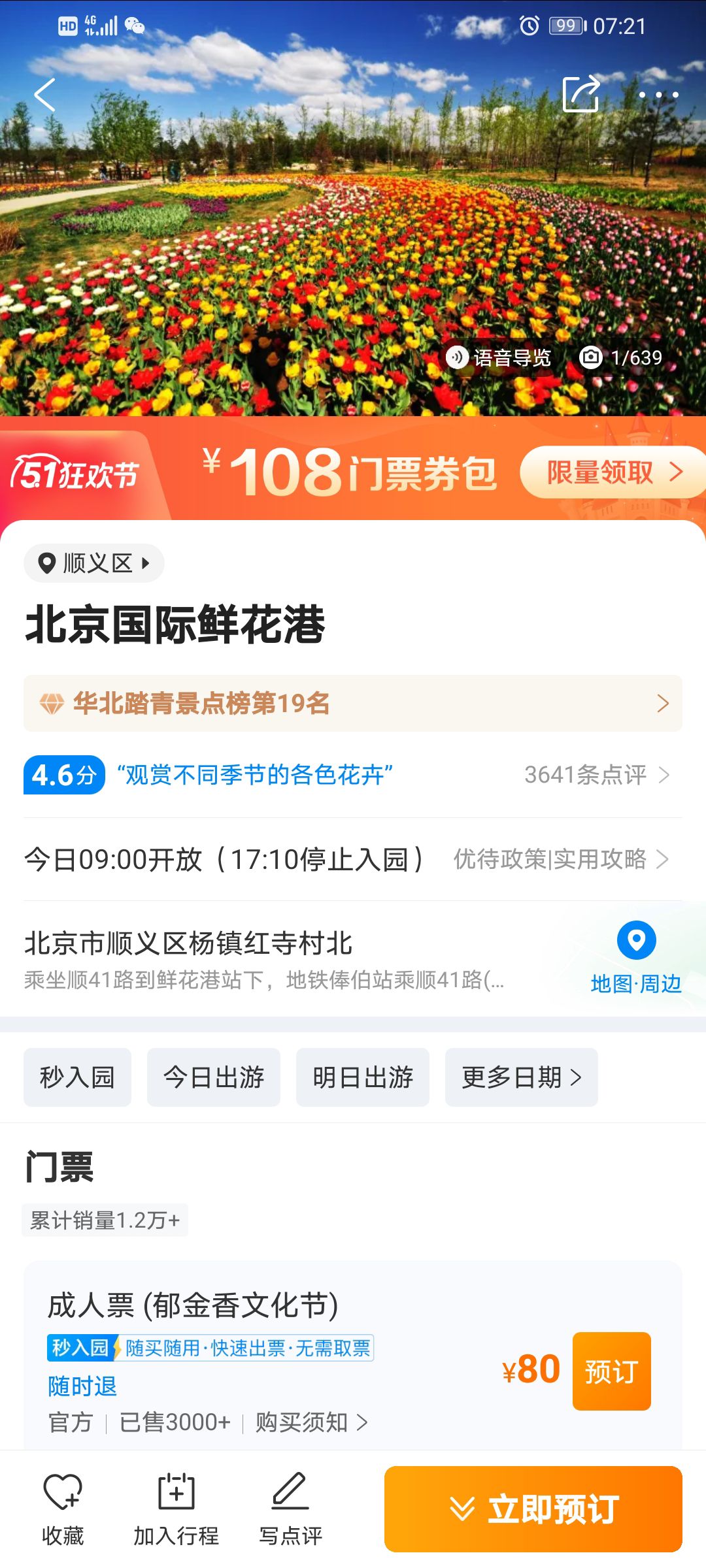706x1568 pixels.
Task: Book the 成人票 with 预订 button
Action: pos(611,1371)
